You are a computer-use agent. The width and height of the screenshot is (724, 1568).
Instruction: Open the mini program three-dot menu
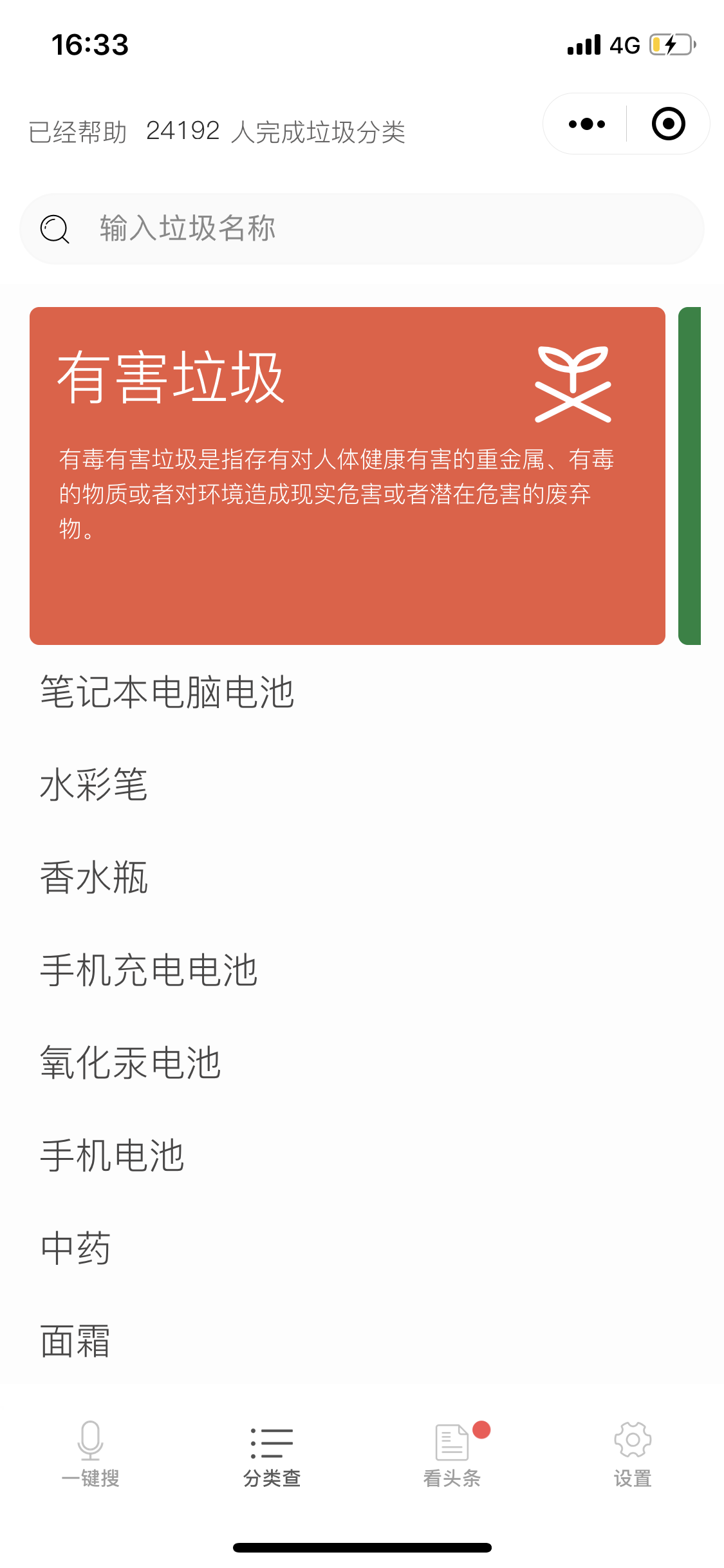pos(586,124)
